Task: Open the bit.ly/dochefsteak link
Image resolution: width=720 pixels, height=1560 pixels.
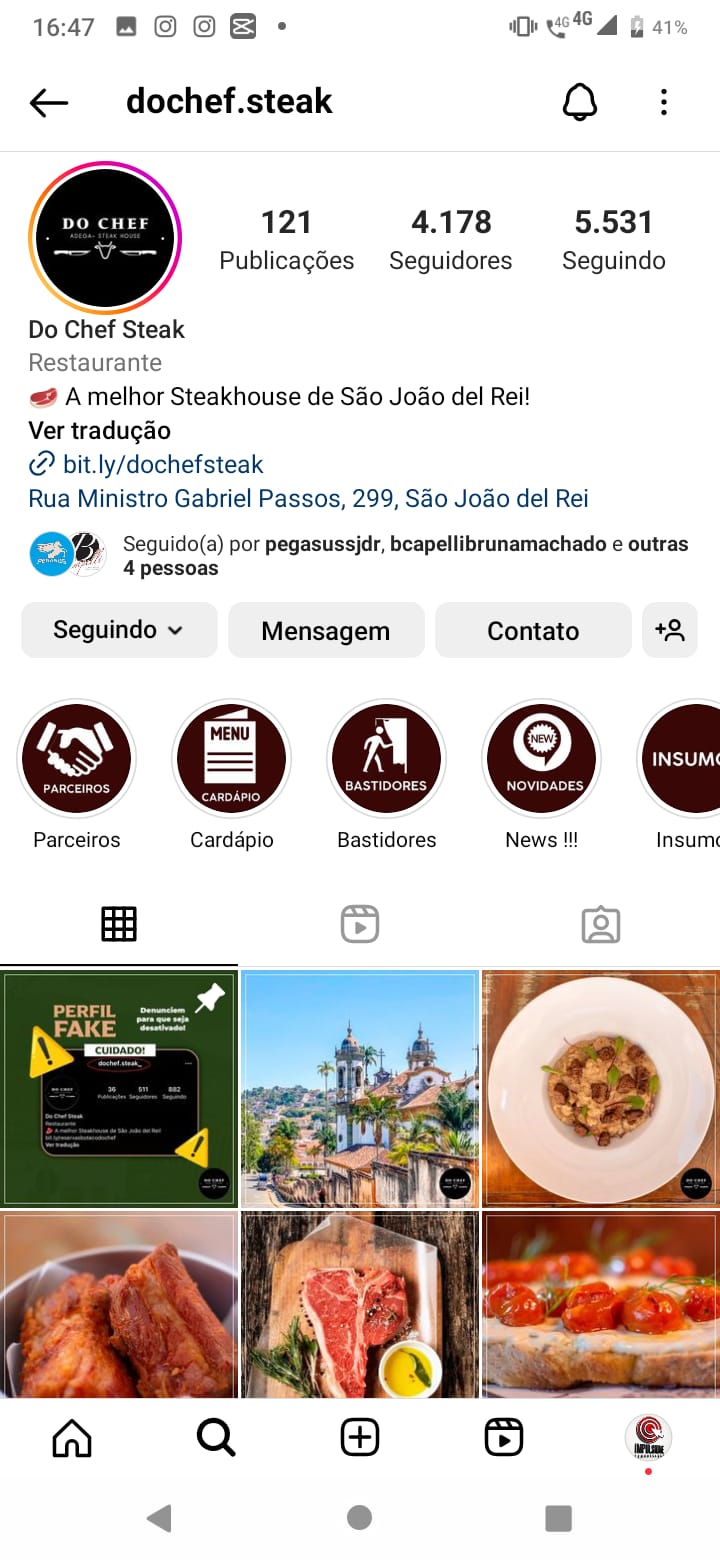Action: coord(162,464)
